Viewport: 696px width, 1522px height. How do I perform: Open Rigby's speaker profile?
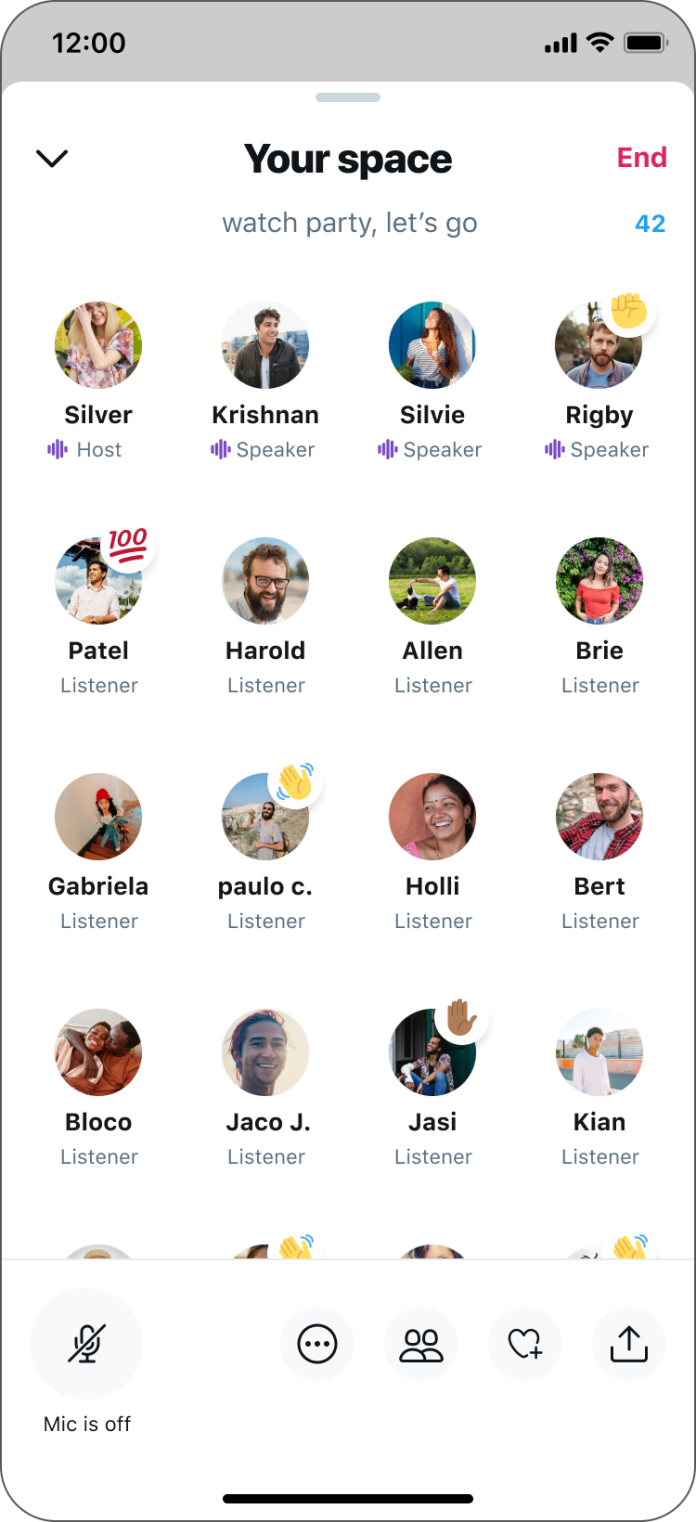pos(598,345)
